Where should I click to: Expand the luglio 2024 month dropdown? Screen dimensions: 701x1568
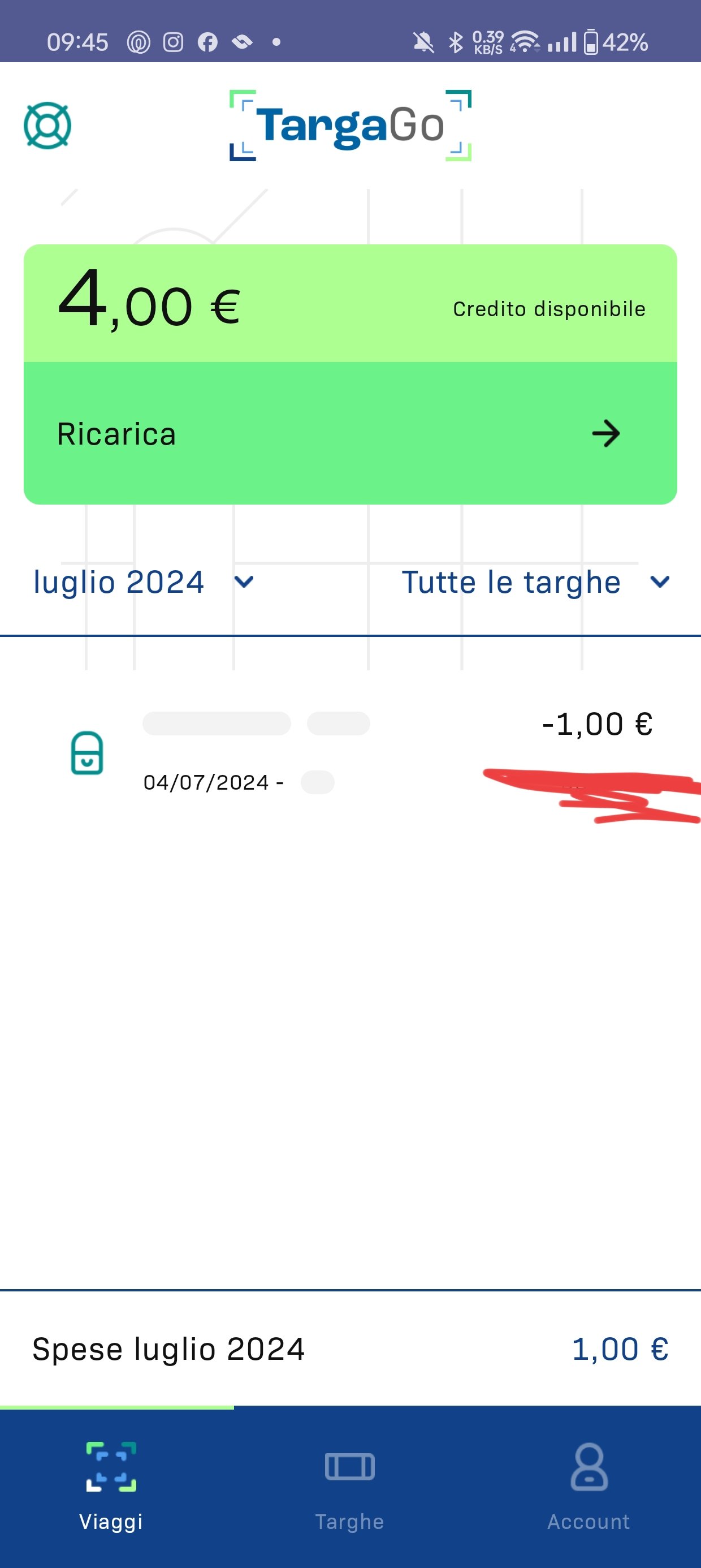coord(144,582)
